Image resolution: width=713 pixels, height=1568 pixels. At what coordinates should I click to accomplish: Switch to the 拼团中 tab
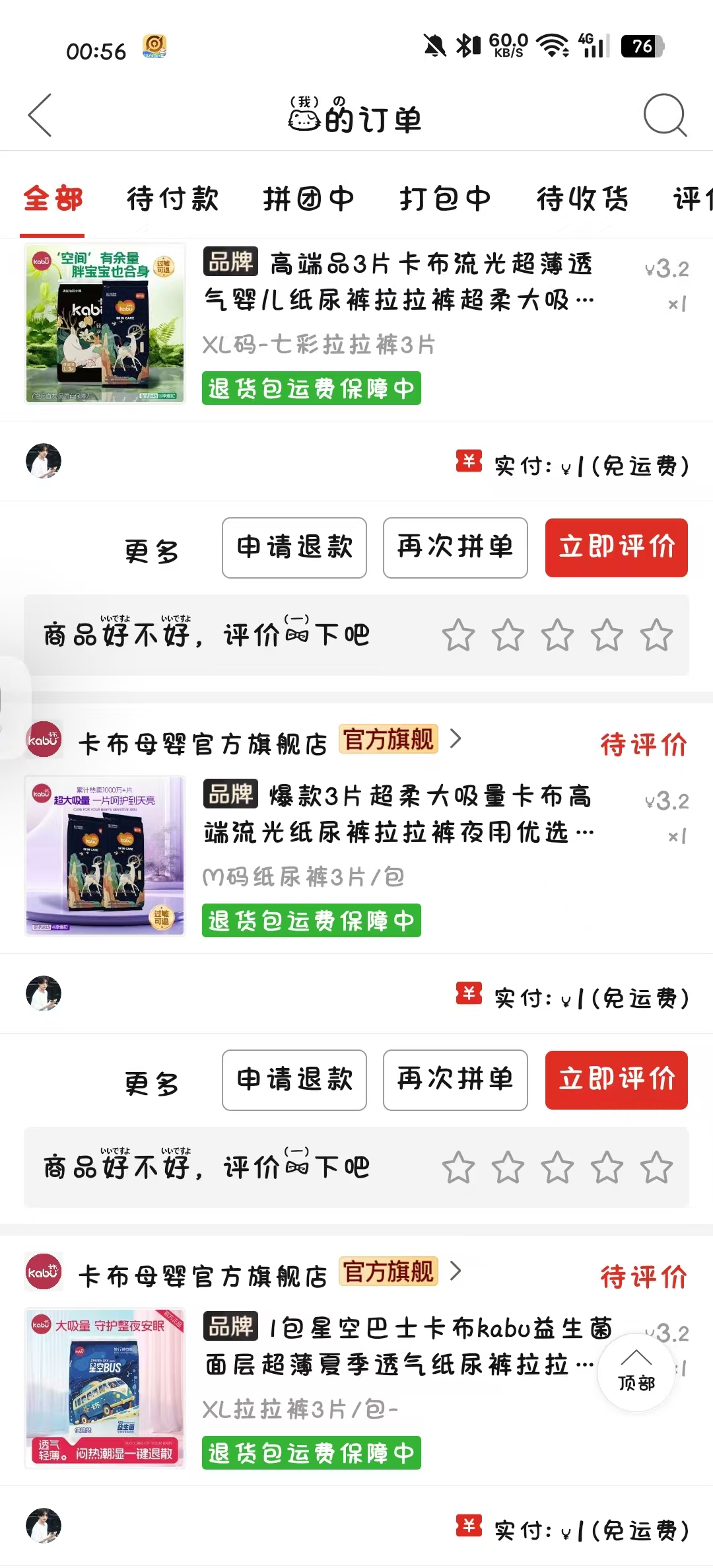[309, 199]
